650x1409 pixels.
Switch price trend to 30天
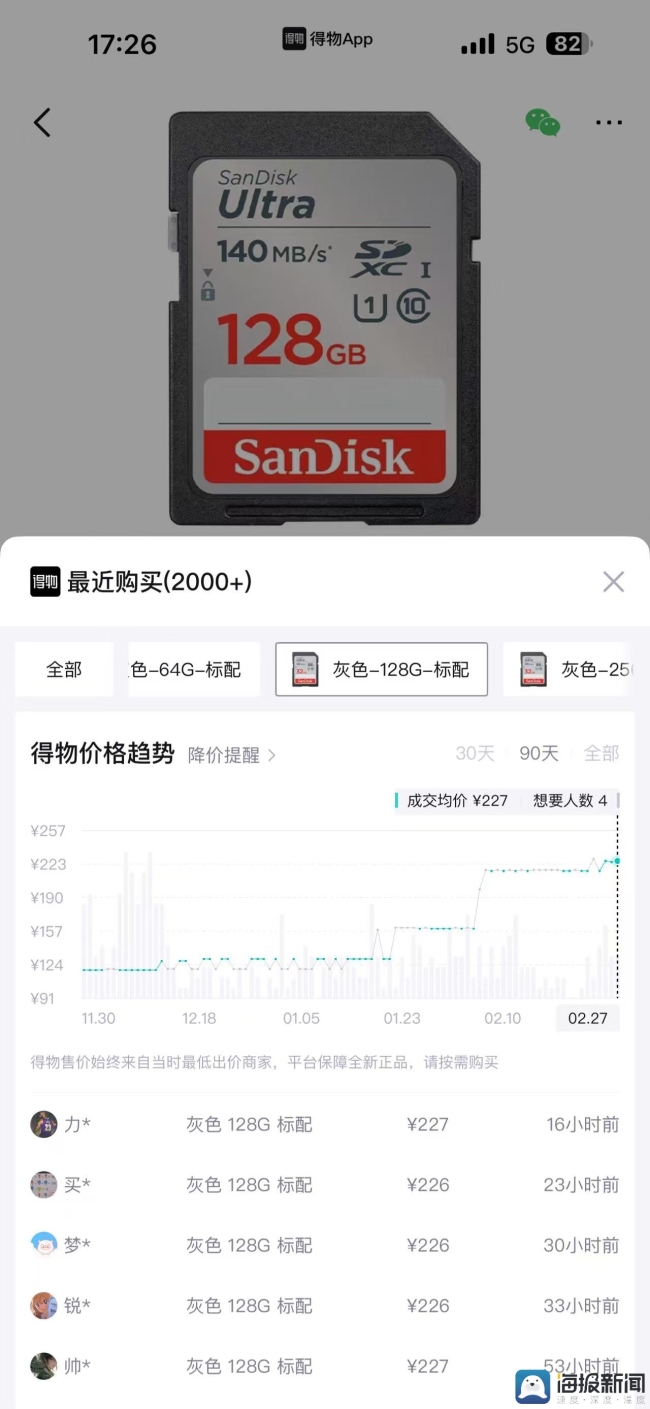(x=475, y=753)
